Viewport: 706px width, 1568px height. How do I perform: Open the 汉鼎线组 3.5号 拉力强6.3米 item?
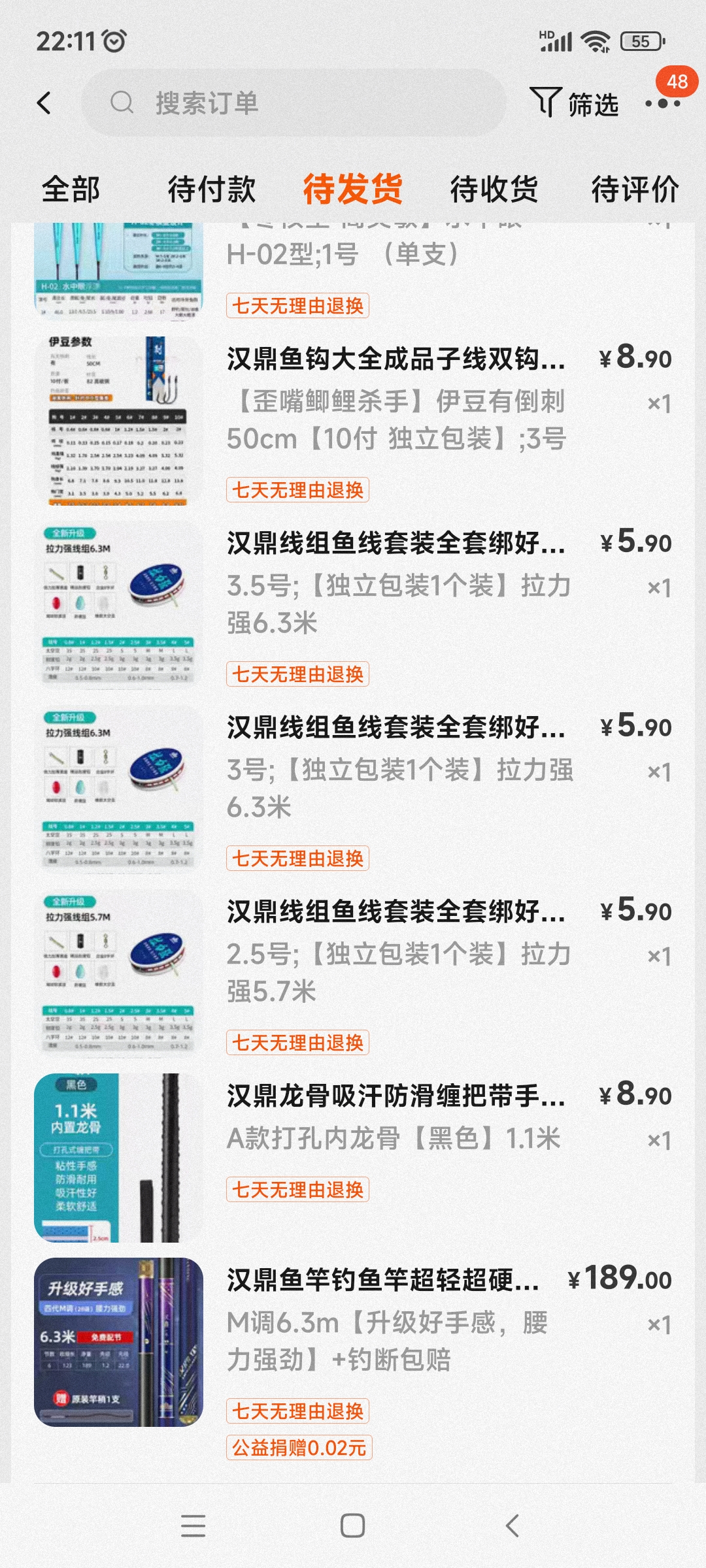[x=353, y=605]
